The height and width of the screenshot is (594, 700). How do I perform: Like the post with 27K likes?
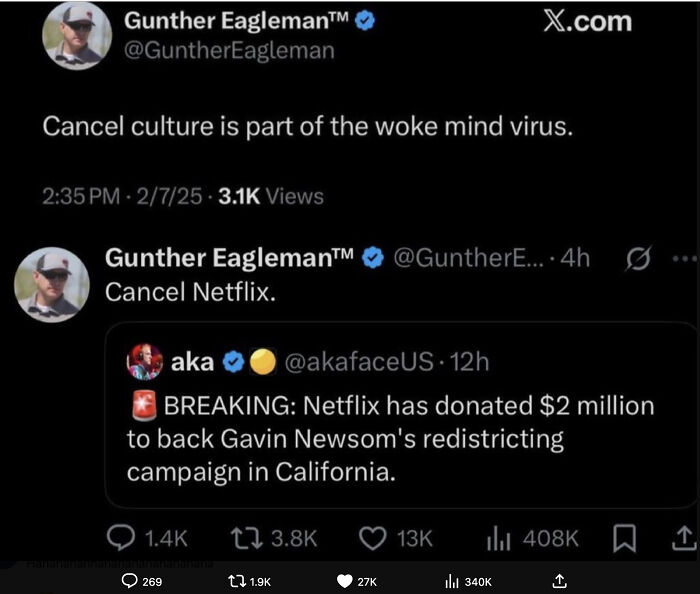344,581
